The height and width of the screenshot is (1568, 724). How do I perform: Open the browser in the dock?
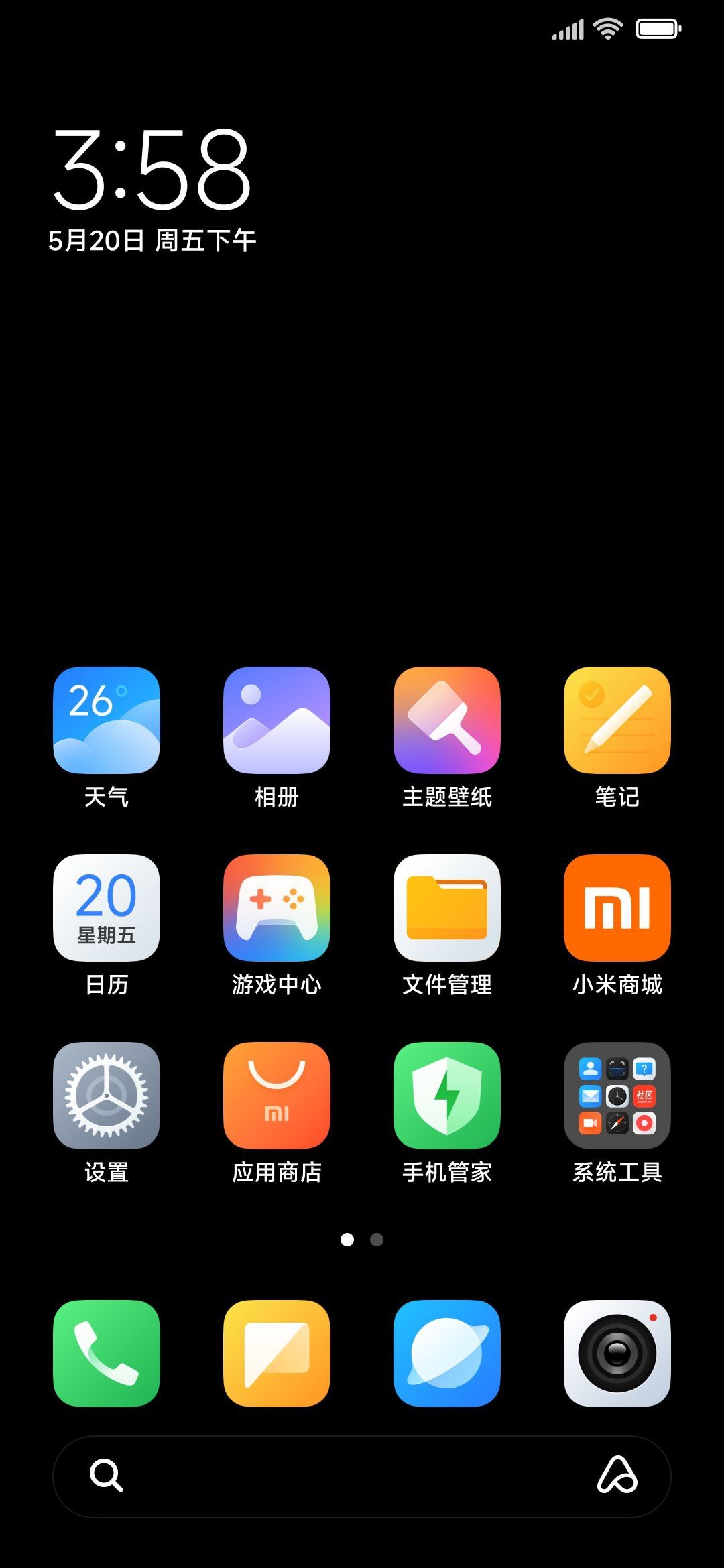447,1354
